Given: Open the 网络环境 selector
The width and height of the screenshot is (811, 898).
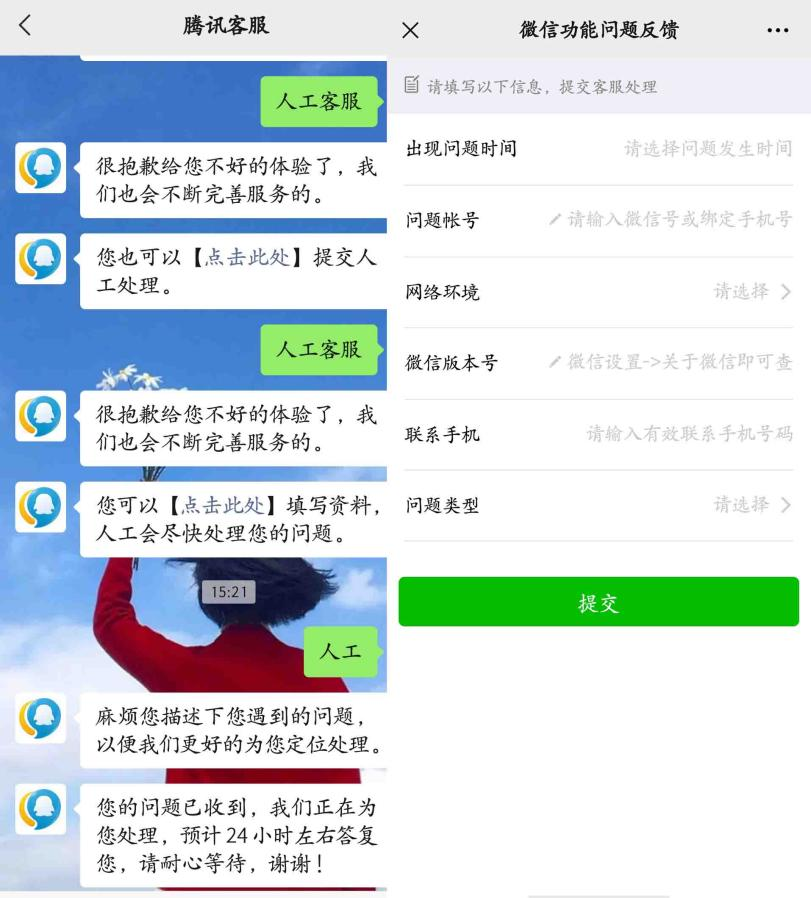Looking at the screenshot, I should (750, 292).
